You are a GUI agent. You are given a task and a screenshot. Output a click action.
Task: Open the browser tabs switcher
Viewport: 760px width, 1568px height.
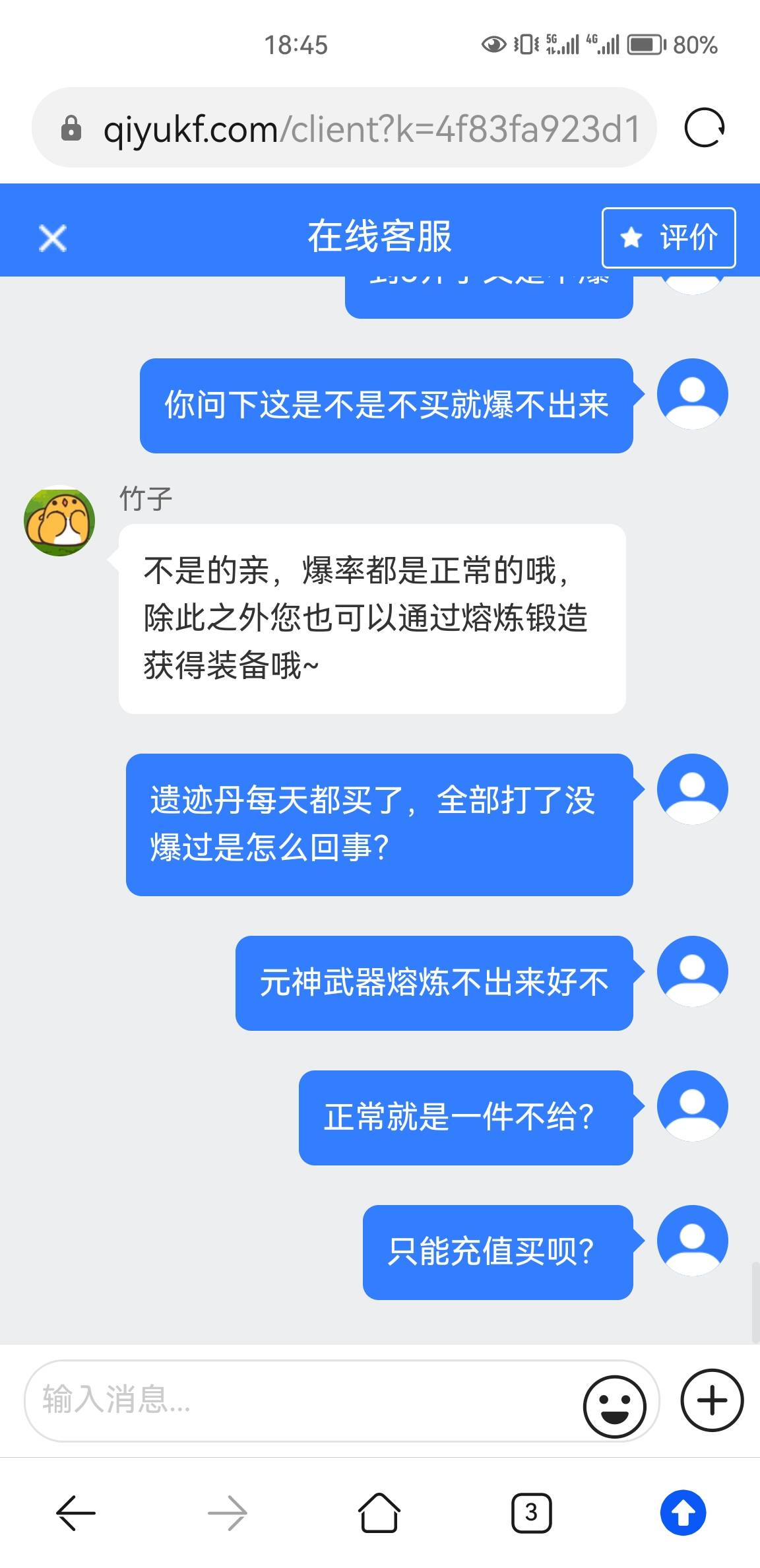coord(531,1512)
